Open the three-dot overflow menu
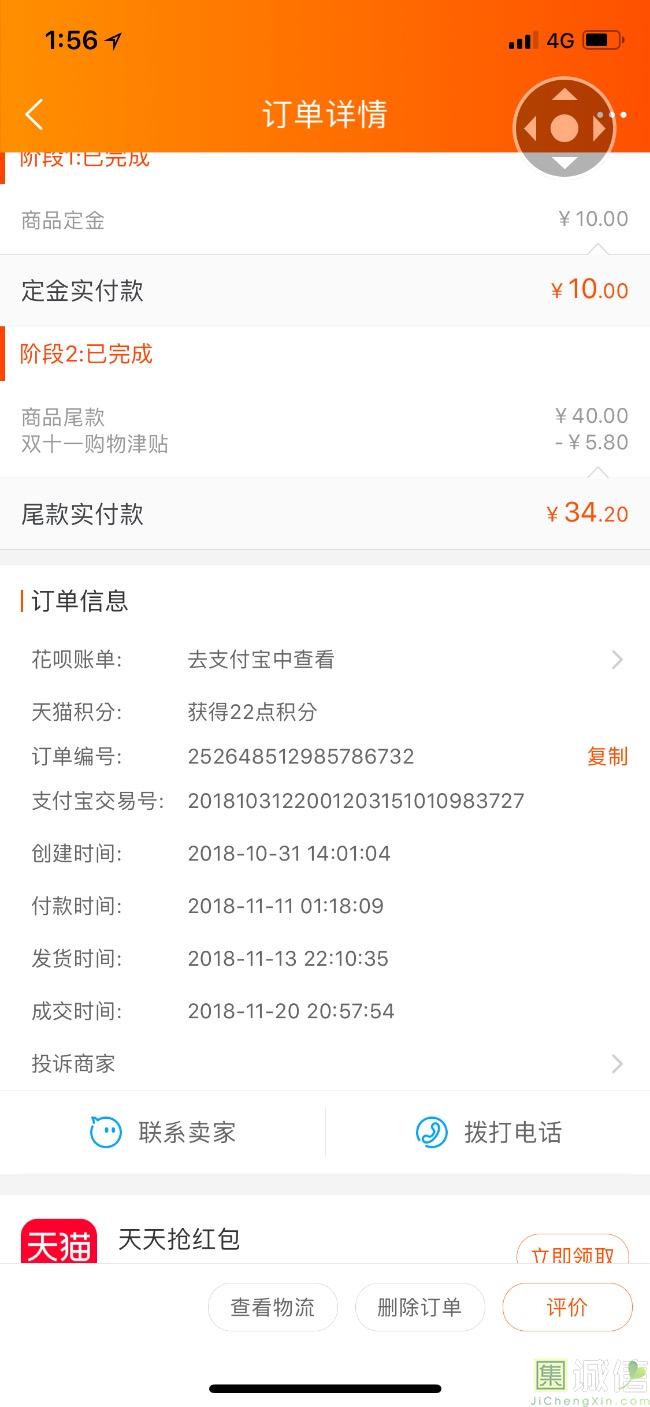 [612, 115]
